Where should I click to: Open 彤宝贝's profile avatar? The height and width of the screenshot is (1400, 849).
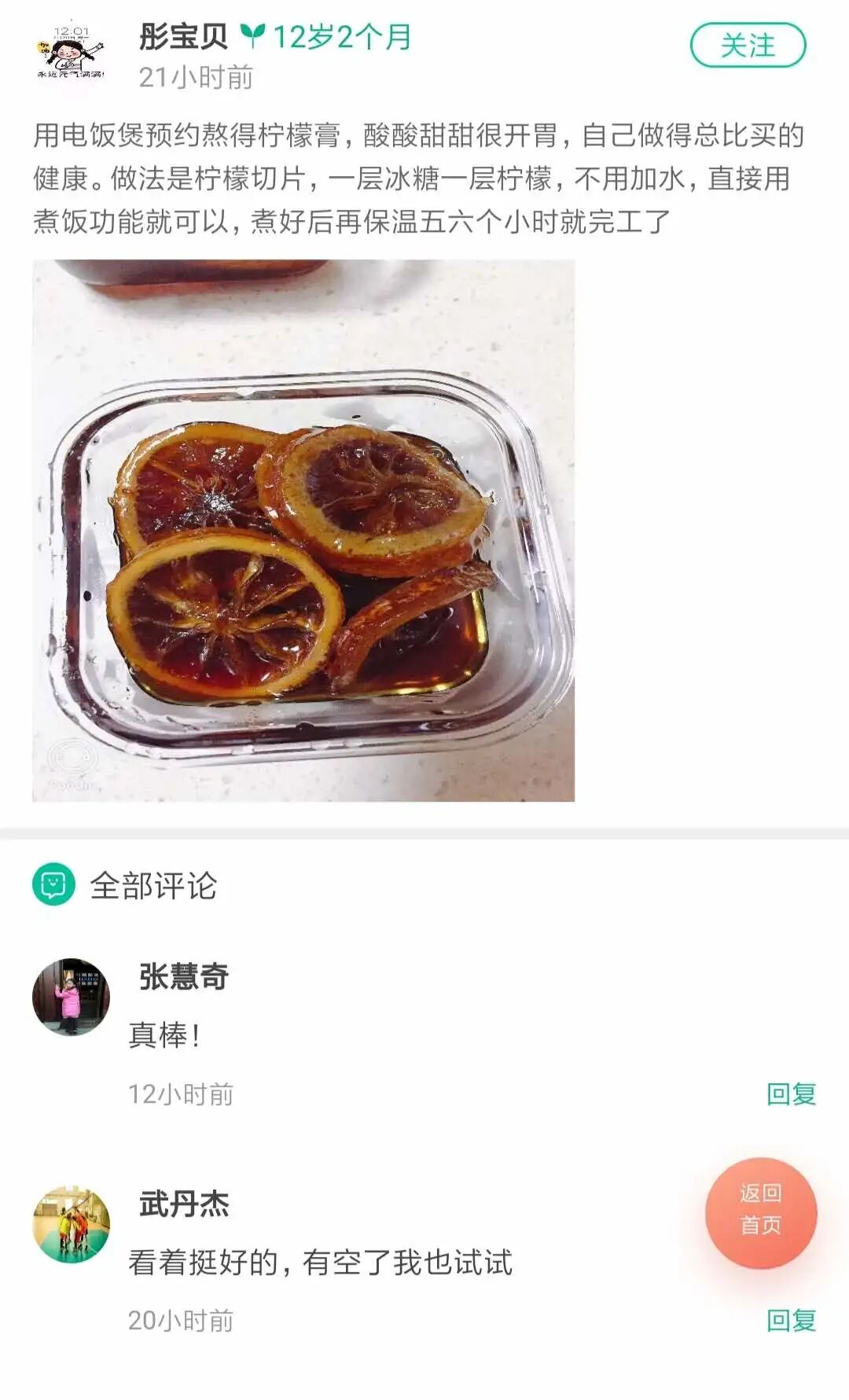point(71,53)
